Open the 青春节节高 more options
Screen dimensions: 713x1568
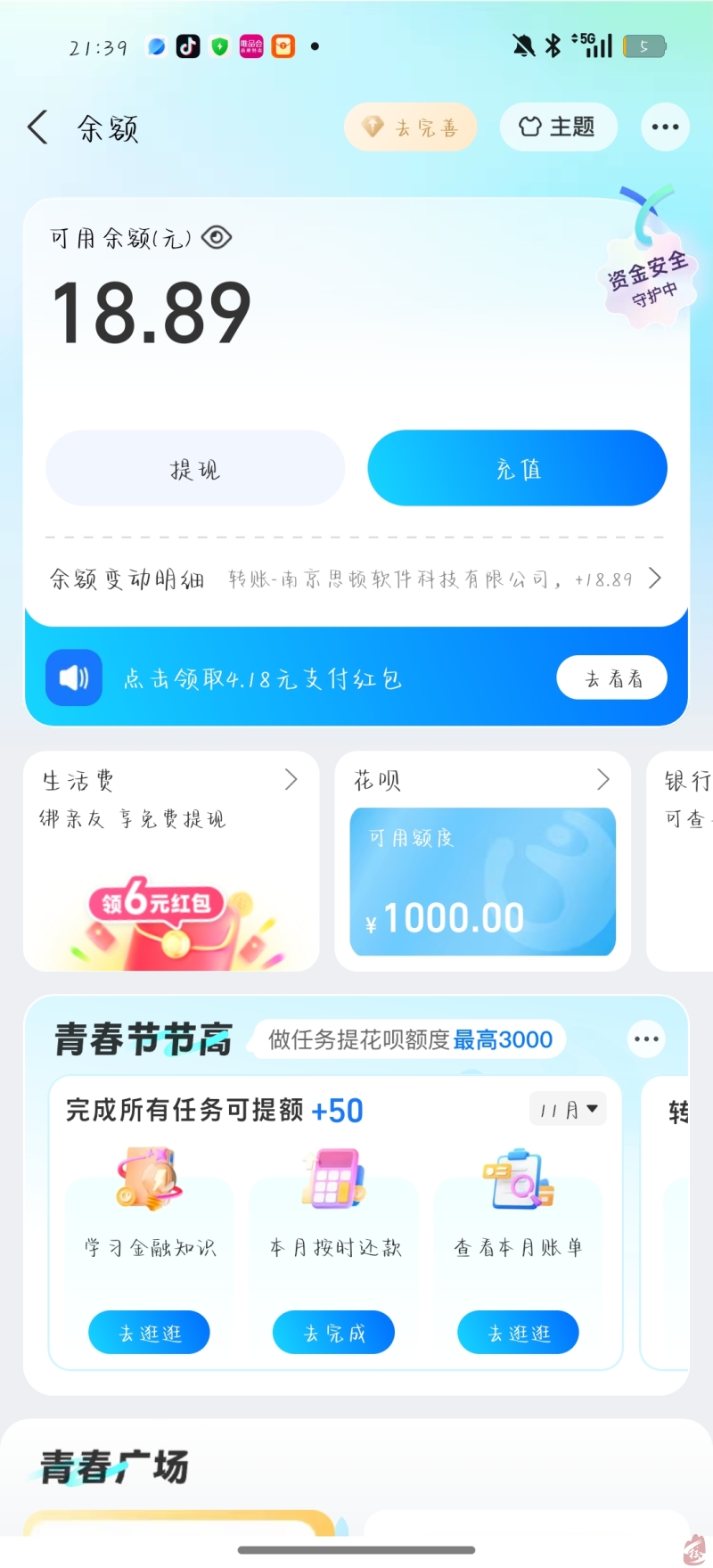(x=646, y=1038)
